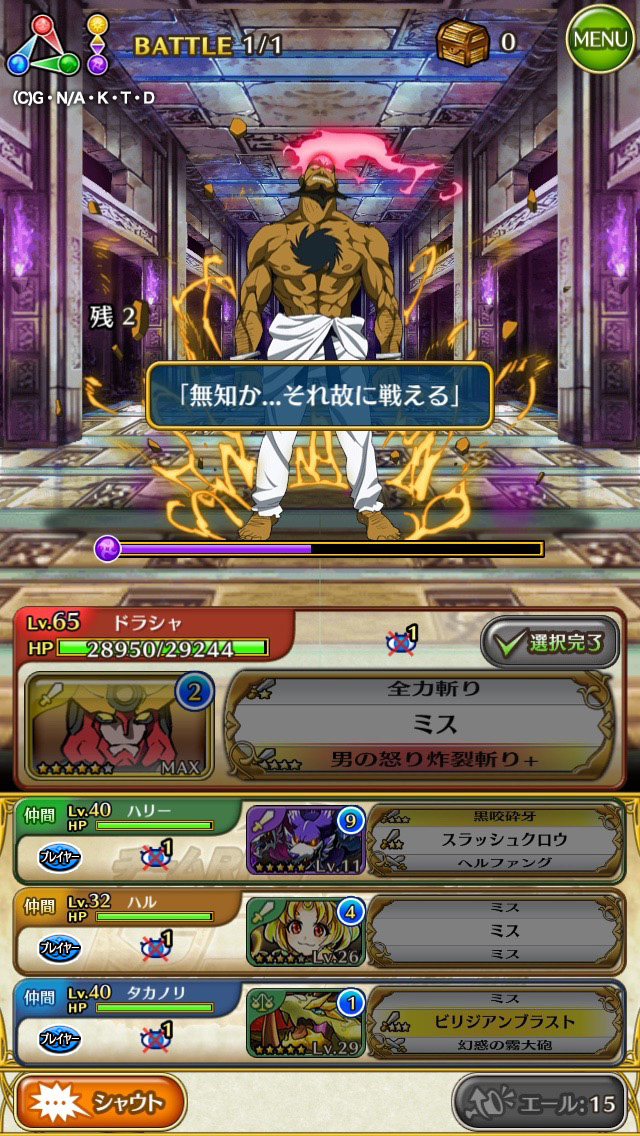Open the element affinity triangle icon

pyautogui.click(x=42, y=47)
